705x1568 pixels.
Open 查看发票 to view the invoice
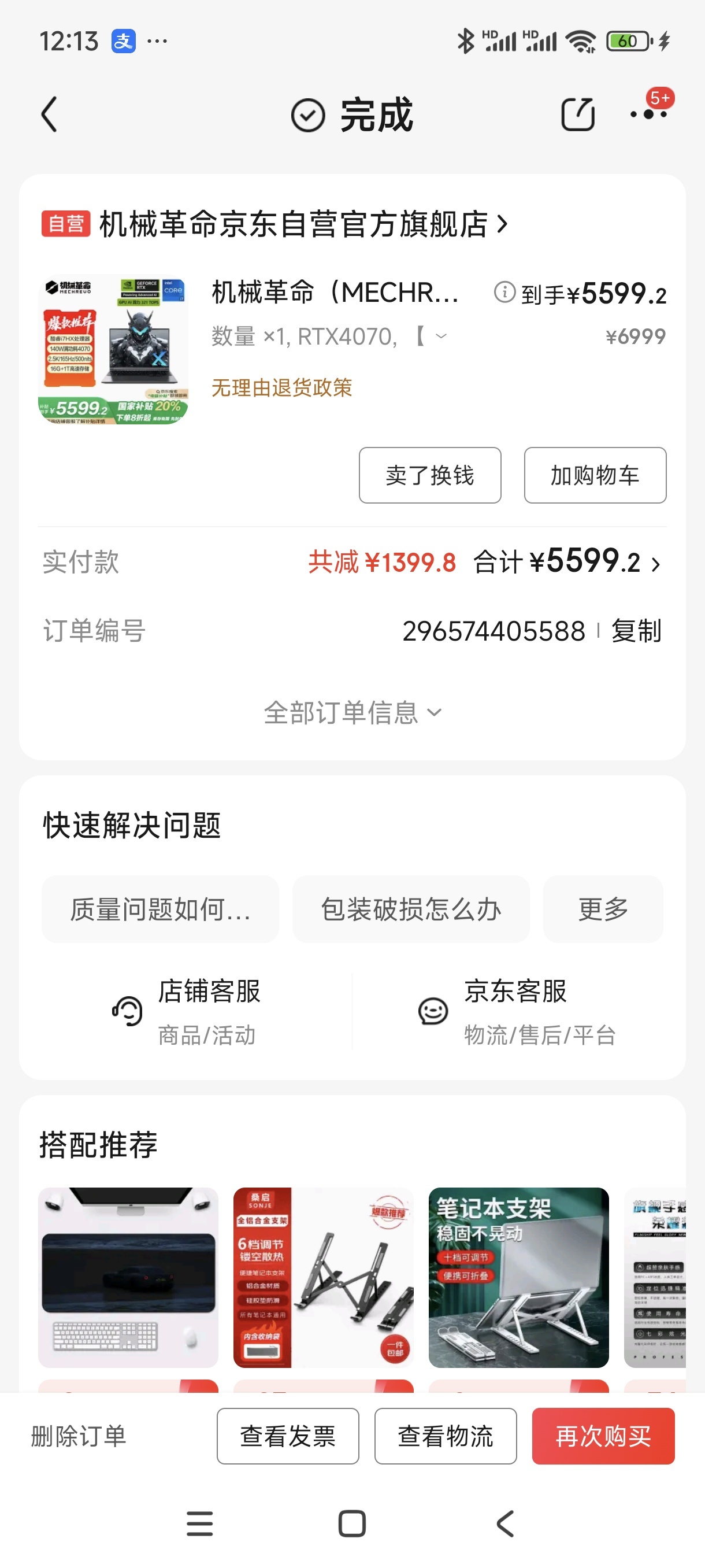coord(287,1436)
